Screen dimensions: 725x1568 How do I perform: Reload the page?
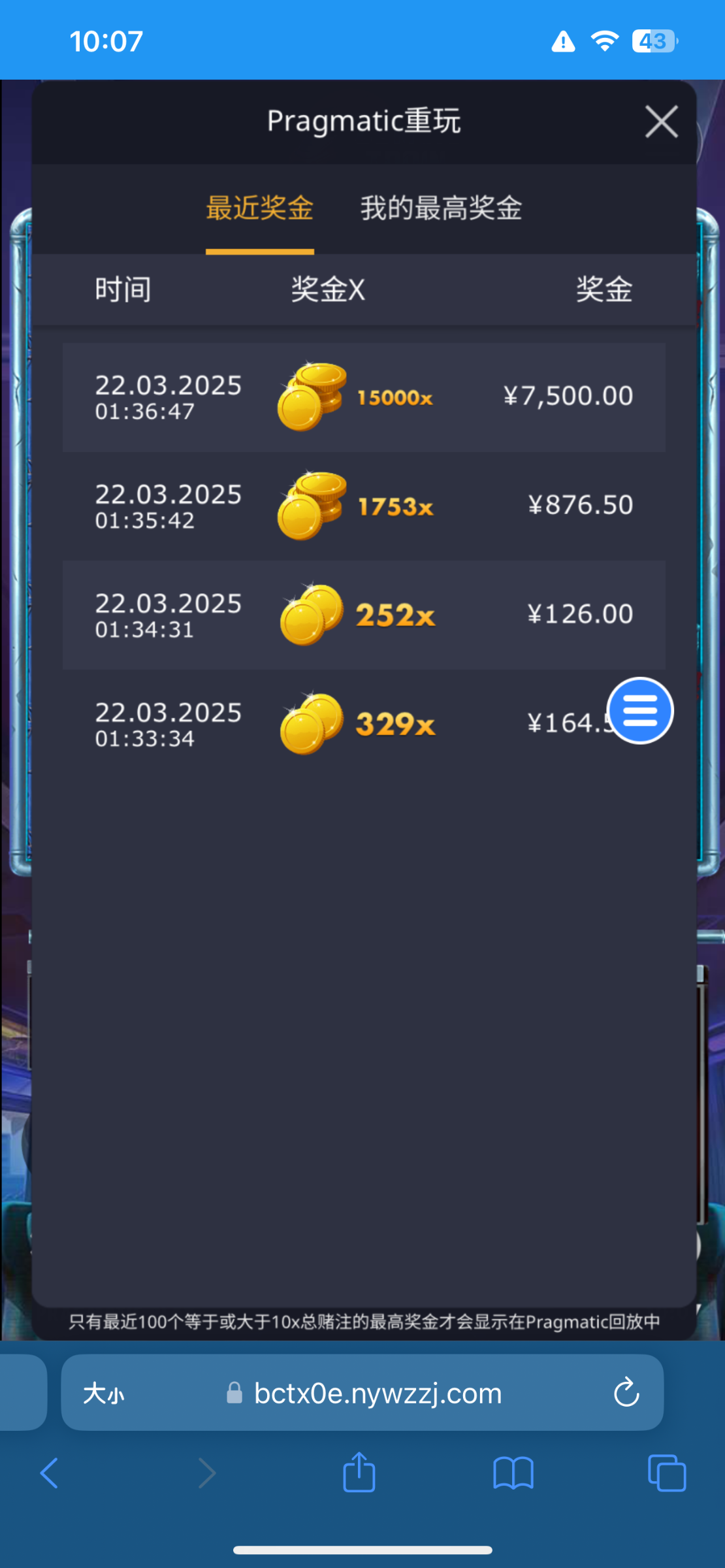[626, 1392]
